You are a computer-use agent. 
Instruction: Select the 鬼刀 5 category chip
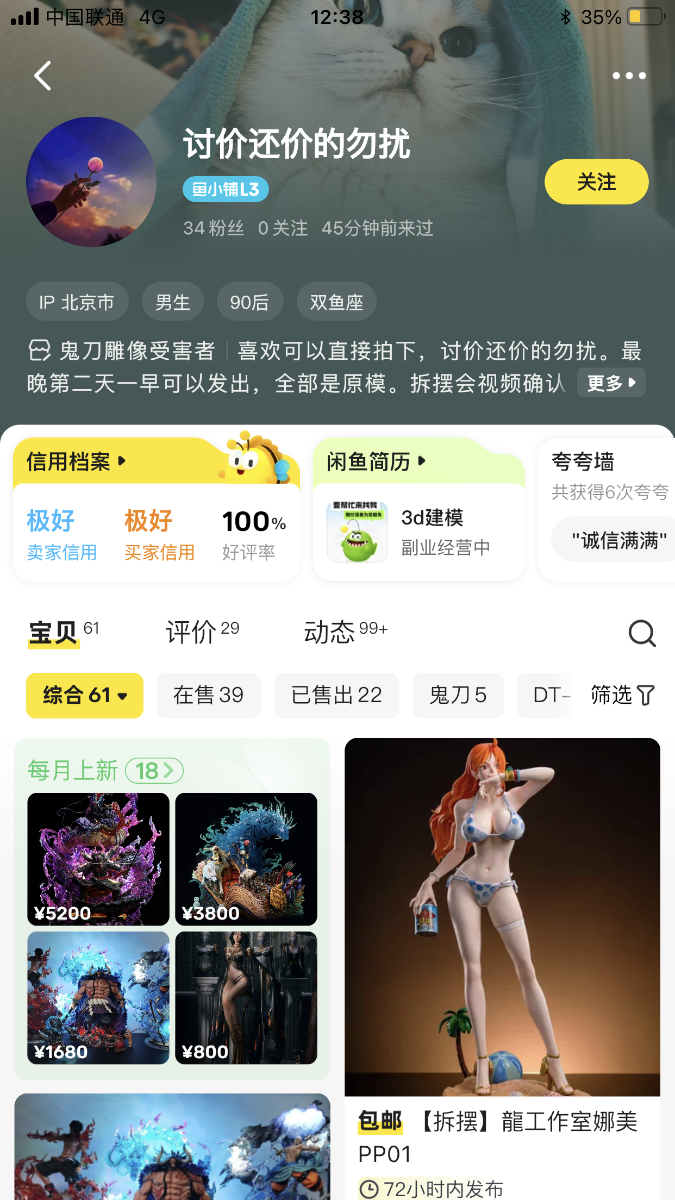tap(458, 695)
